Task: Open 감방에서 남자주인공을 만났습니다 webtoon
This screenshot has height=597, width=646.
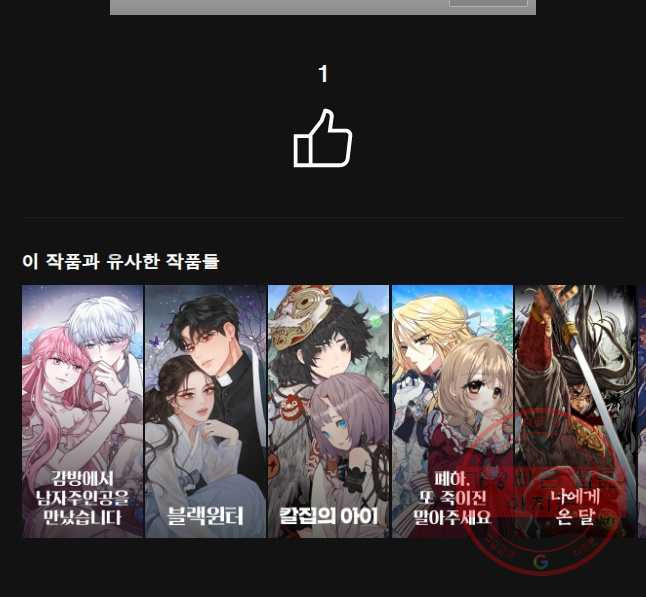Action: (x=83, y=411)
